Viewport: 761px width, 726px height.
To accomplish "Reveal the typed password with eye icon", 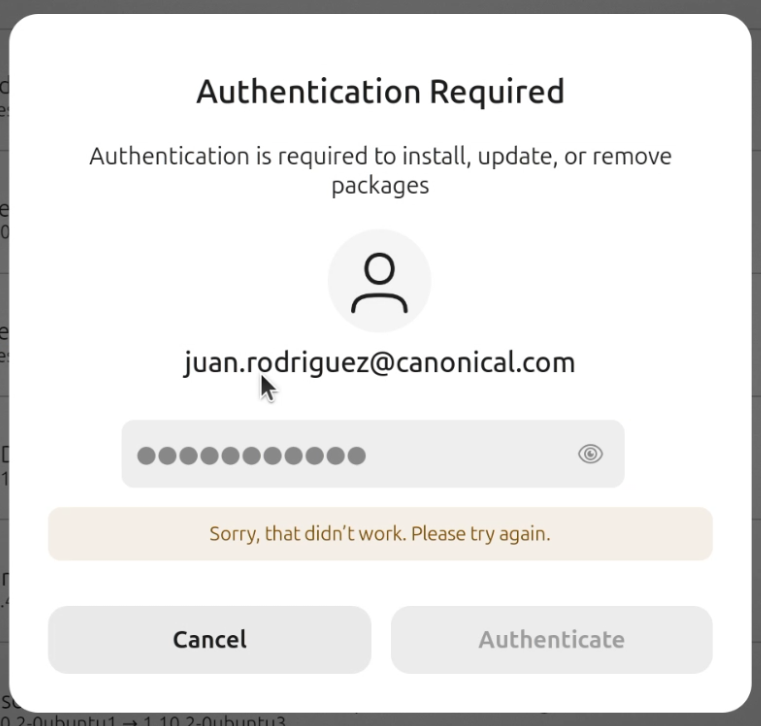I will point(591,454).
